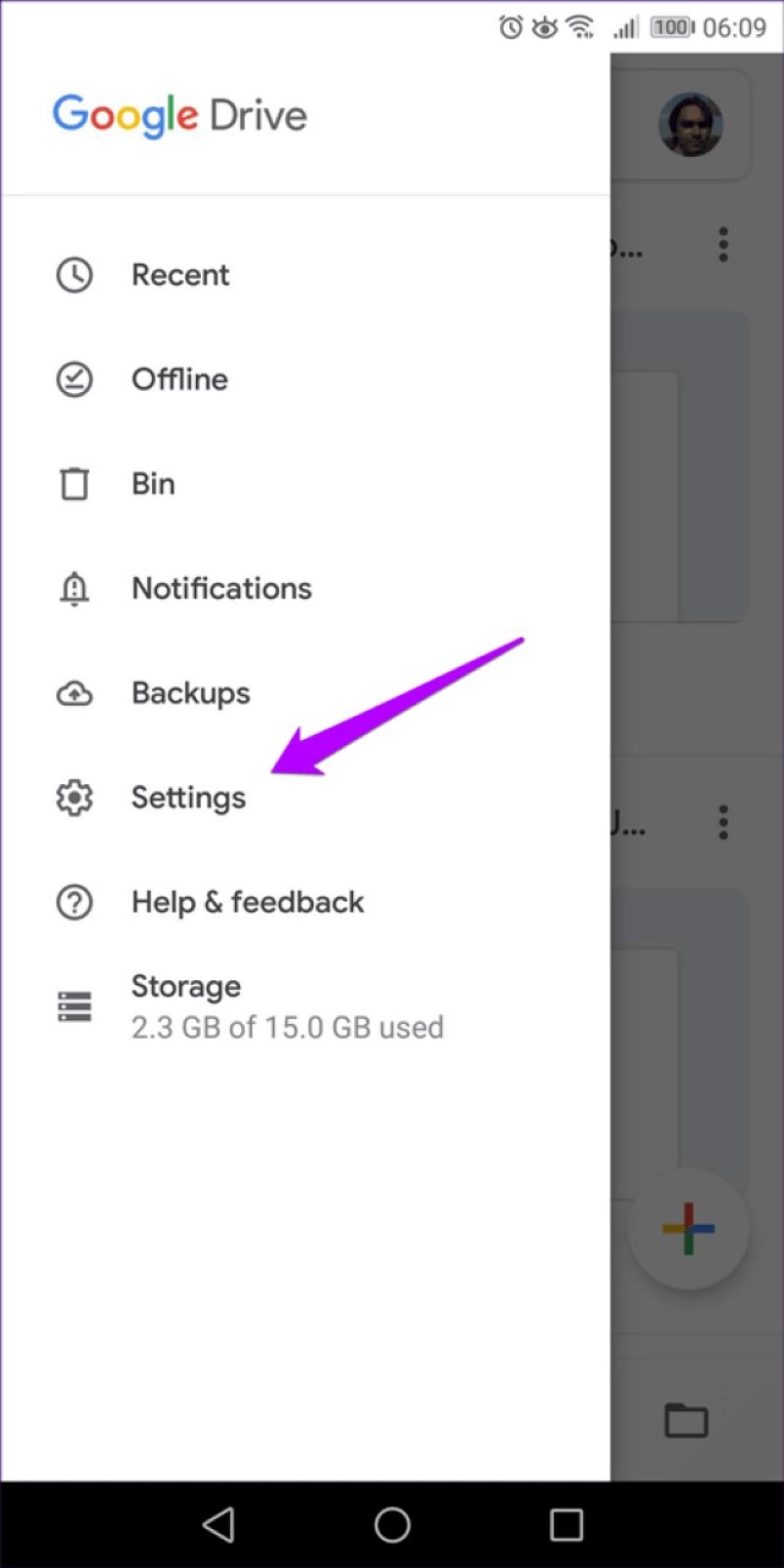The height and width of the screenshot is (1568, 784).
Task: Open Backups
Action: coord(305,693)
